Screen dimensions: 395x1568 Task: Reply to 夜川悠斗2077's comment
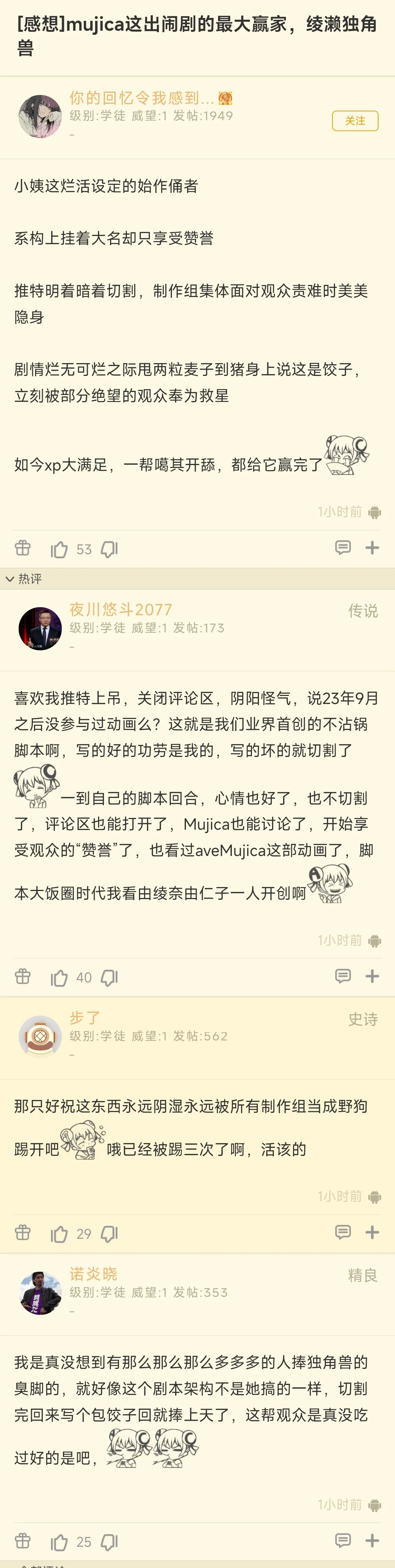tap(343, 977)
